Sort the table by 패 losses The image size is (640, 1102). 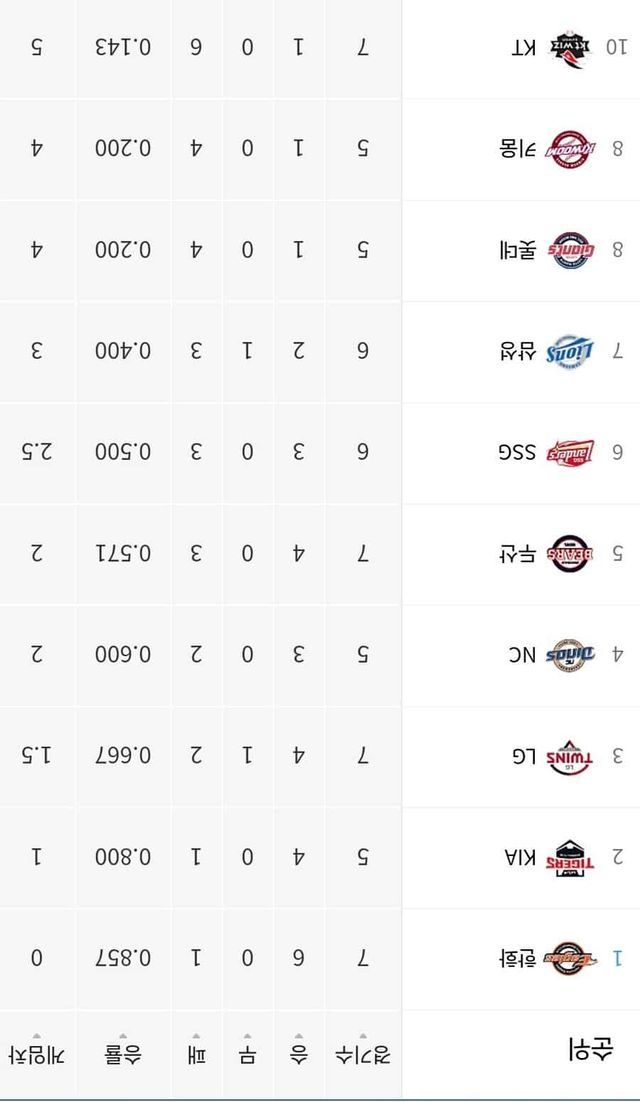click(x=196, y=1053)
